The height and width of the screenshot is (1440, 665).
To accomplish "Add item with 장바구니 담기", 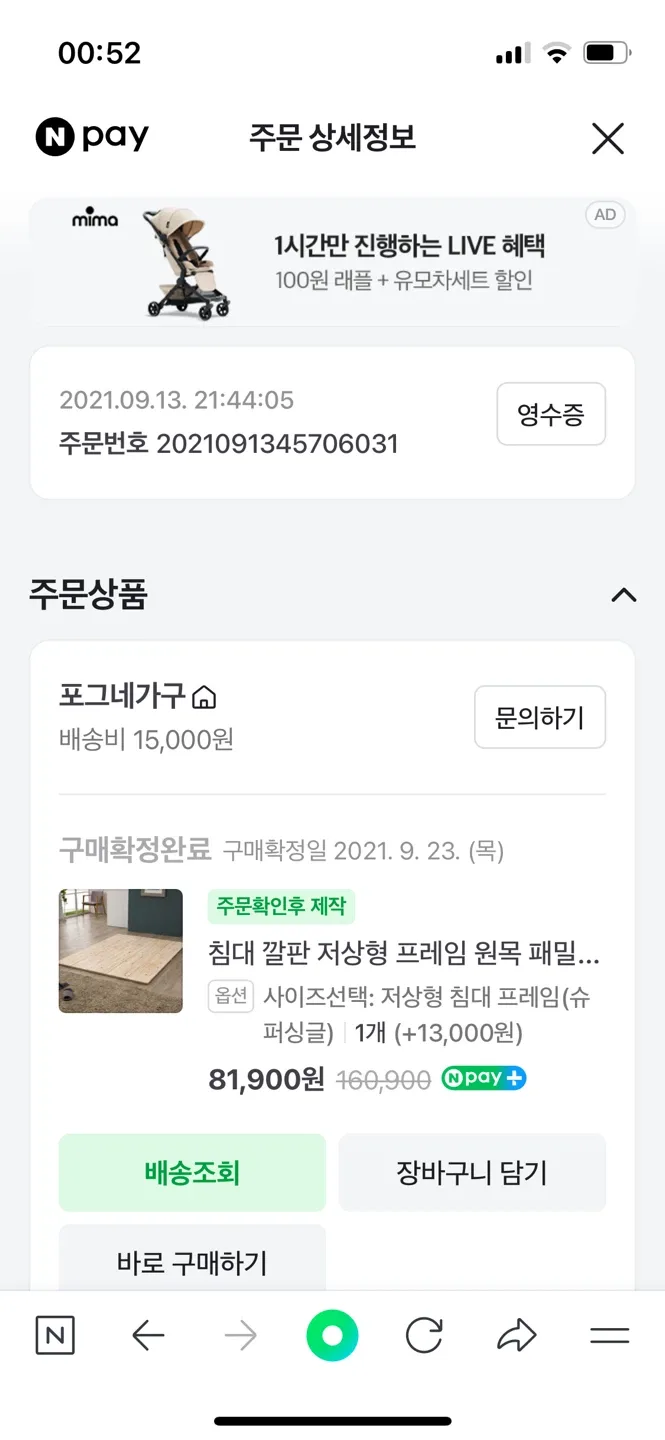I will click(472, 1172).
